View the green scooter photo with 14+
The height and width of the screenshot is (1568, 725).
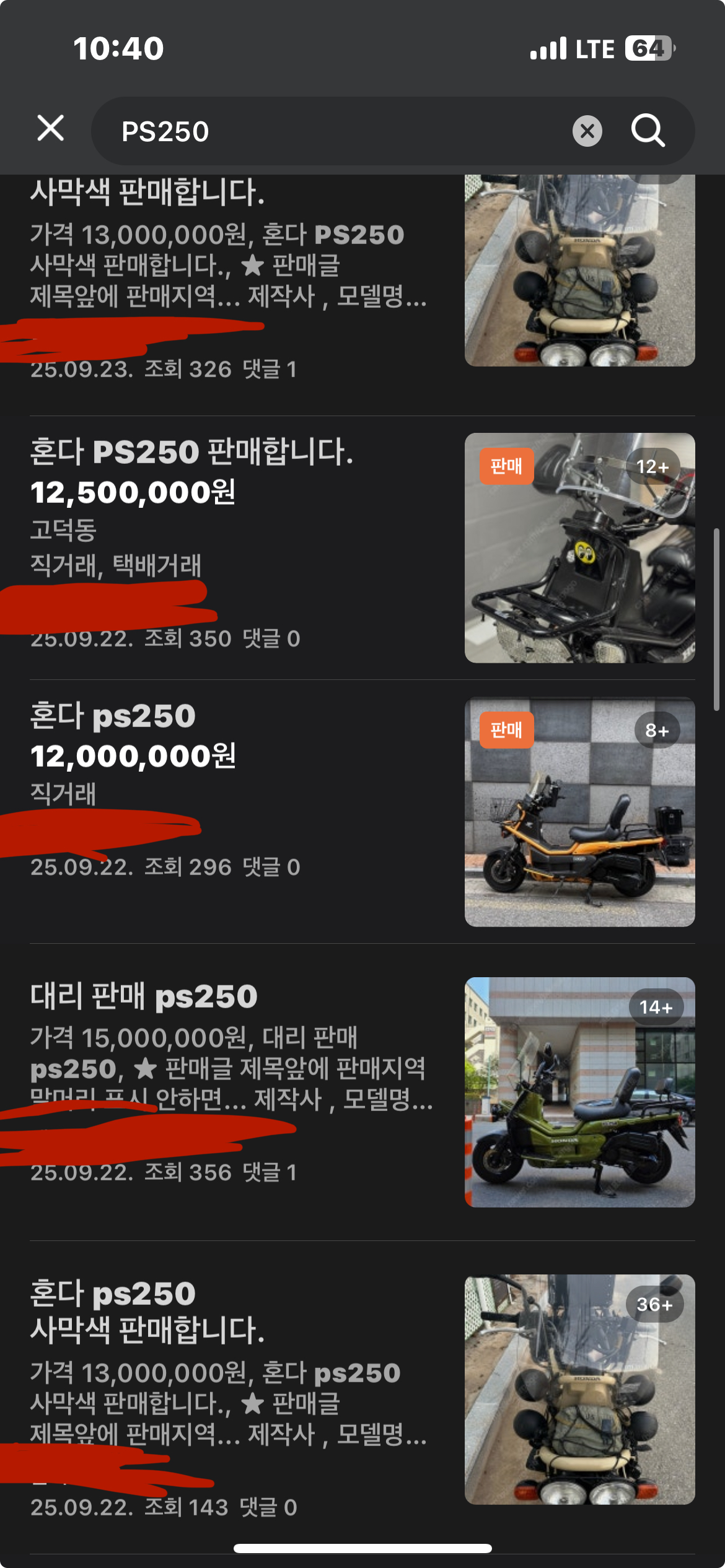579,1092
